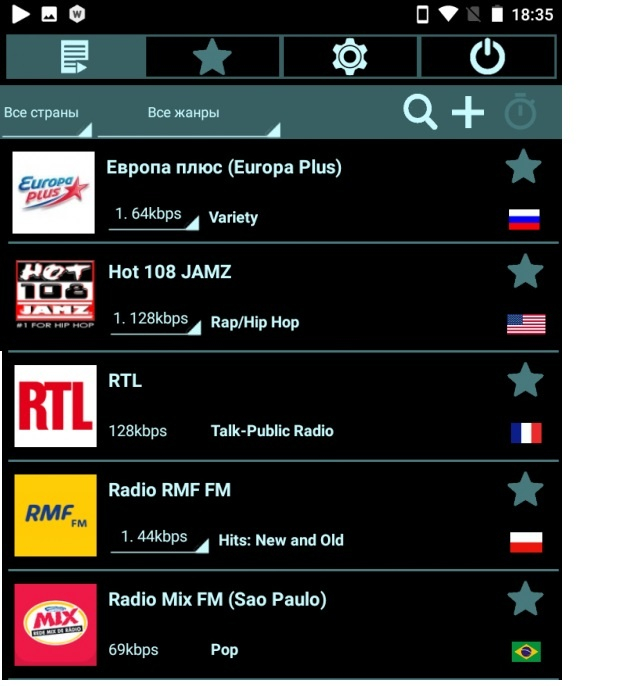Star the RTL station
The height and width of the screenshot is (686, 632).
[x=525, y=380]
